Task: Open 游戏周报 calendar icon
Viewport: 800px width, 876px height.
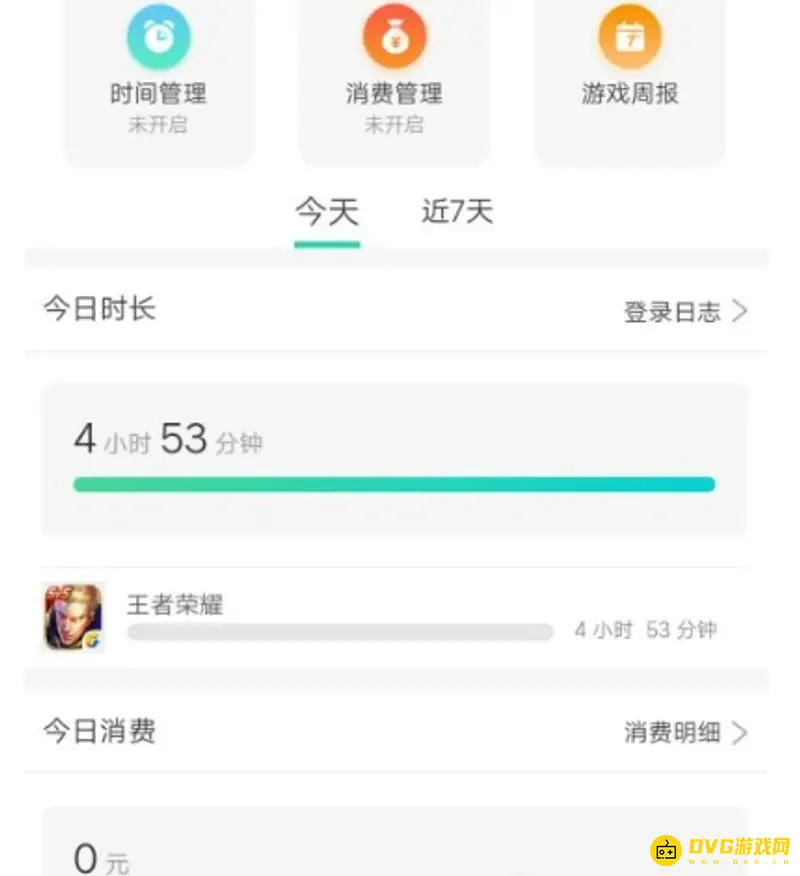Action: 629,35
